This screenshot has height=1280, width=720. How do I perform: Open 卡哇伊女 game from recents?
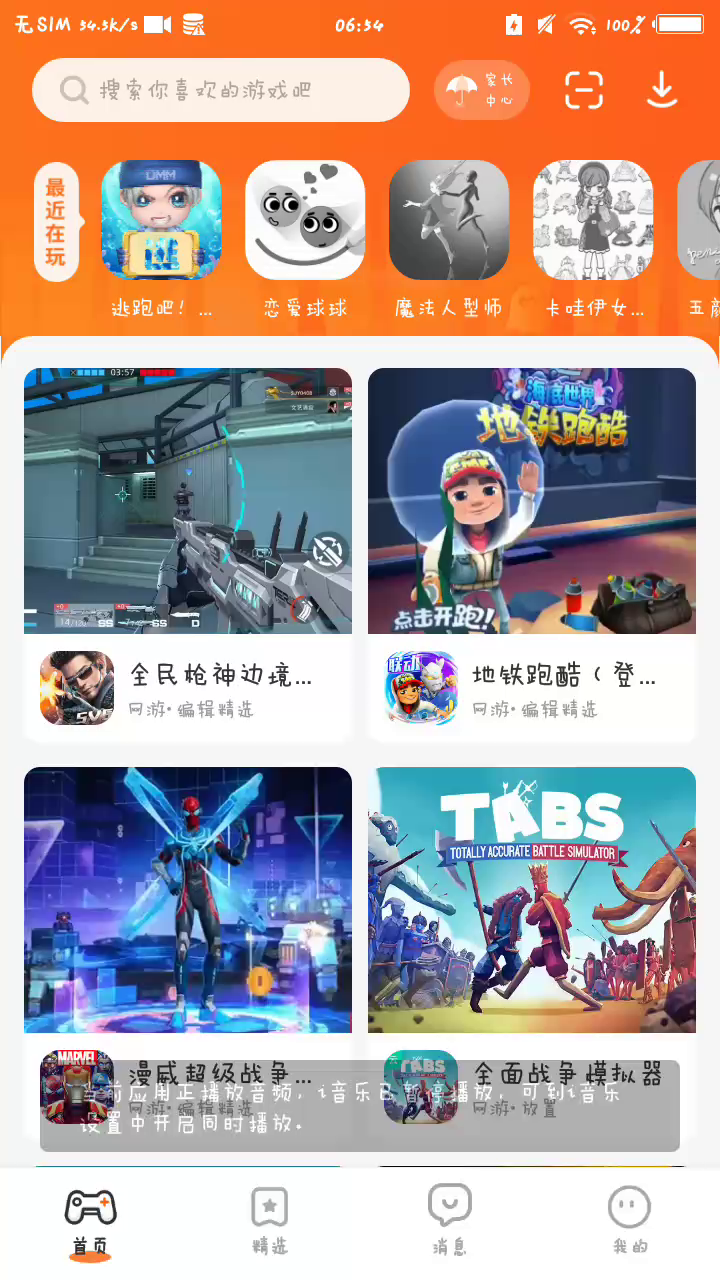[593, 220]
